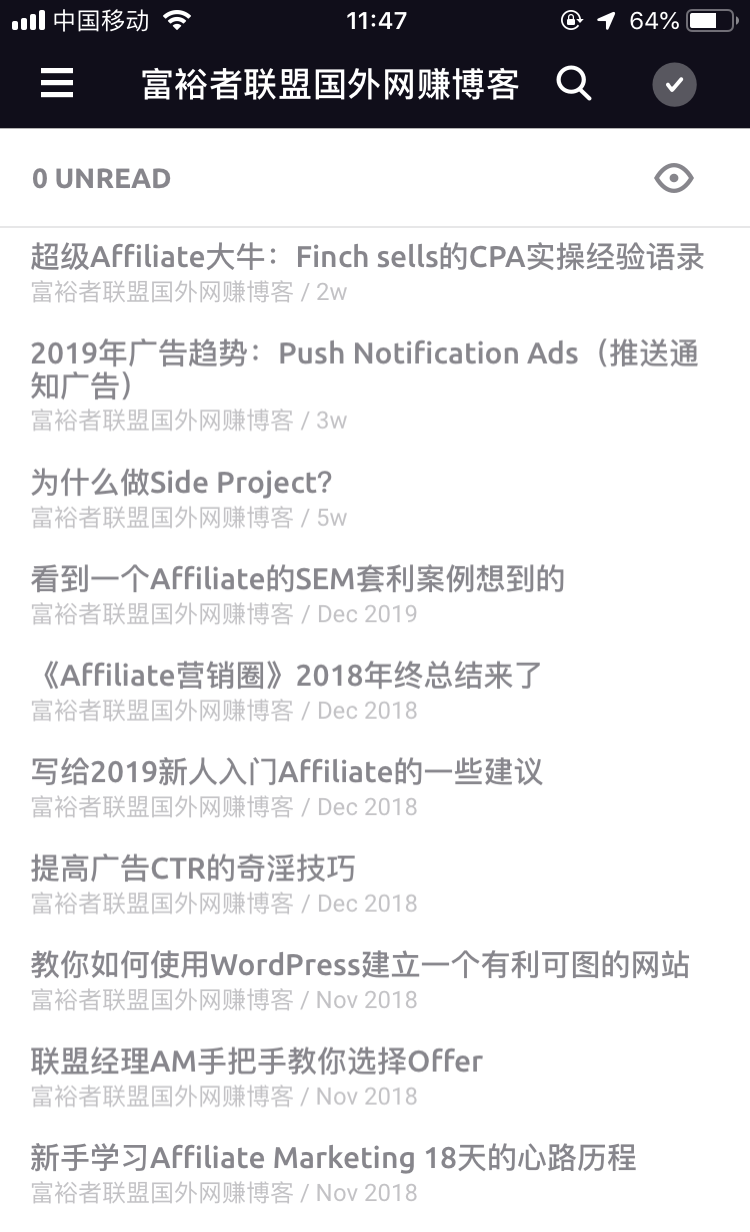Screen dimensions: 750x1232
Task: Toggle unread-only view with eye icon
Action: click(x=673, y=178)
